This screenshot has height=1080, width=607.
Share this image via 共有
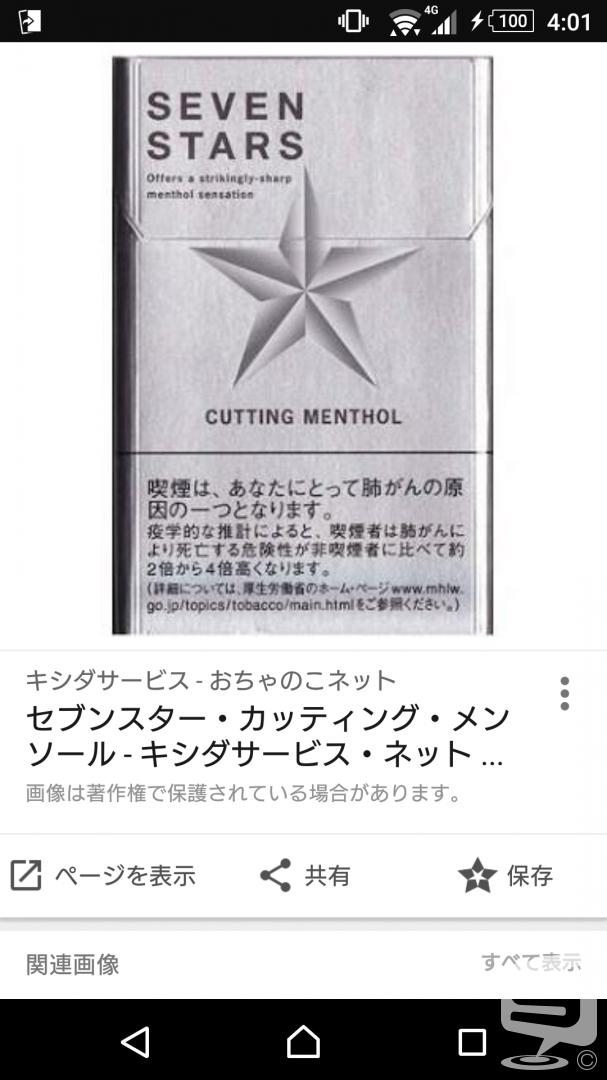tap(305, 875)
